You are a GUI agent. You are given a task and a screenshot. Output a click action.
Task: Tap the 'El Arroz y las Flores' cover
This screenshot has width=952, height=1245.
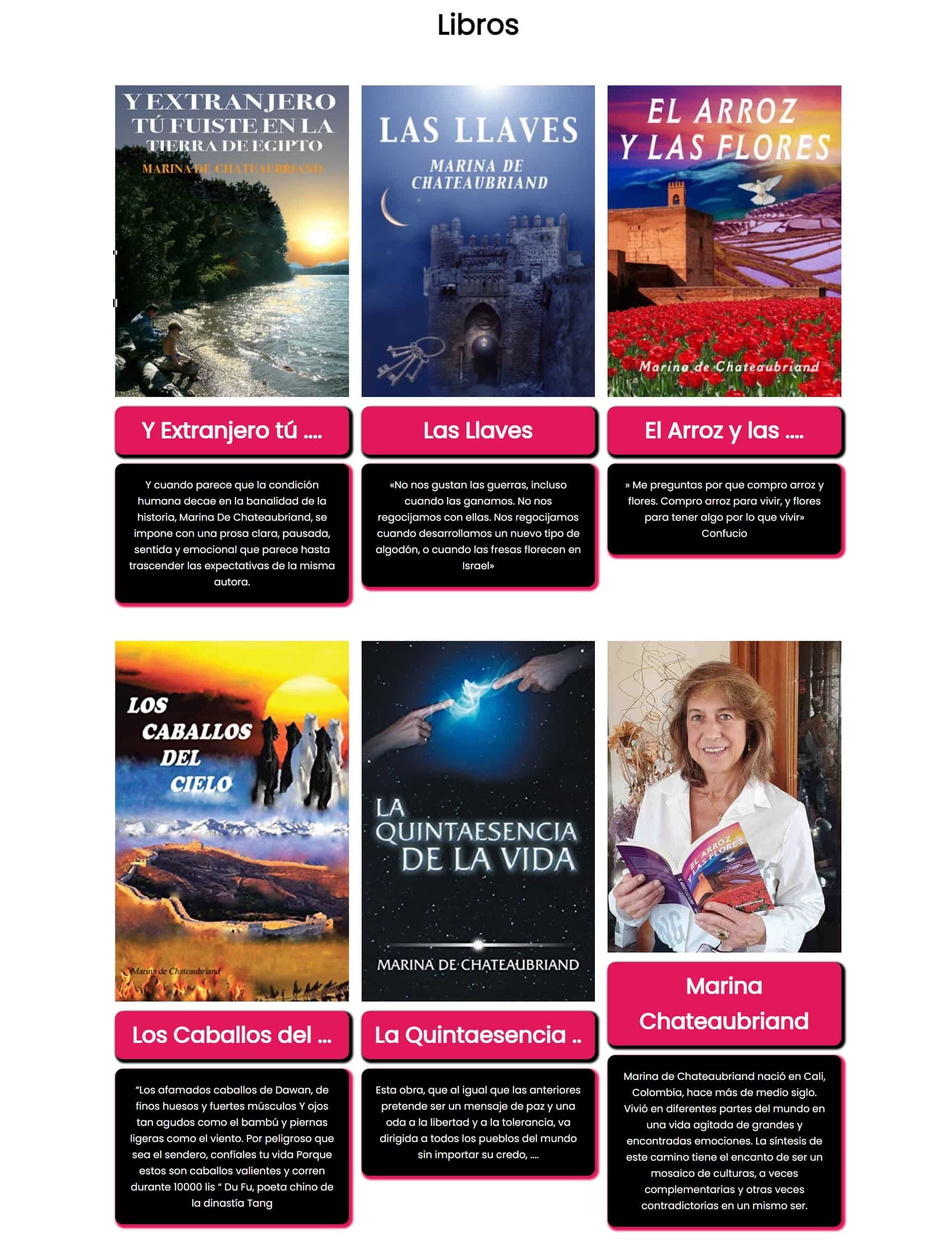(724, 241)
